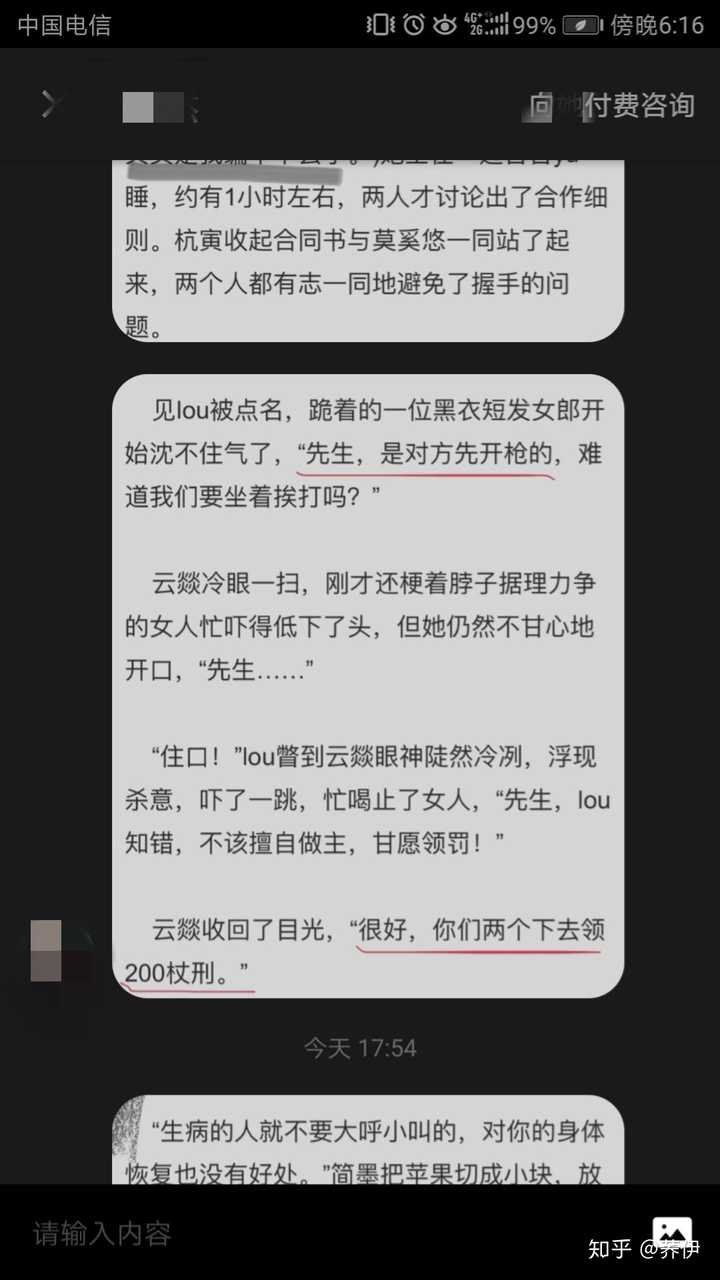This screenshot has height=1280, width=720.
Task: Open the image message mentioning 简墨
Action: point(368,1140)
